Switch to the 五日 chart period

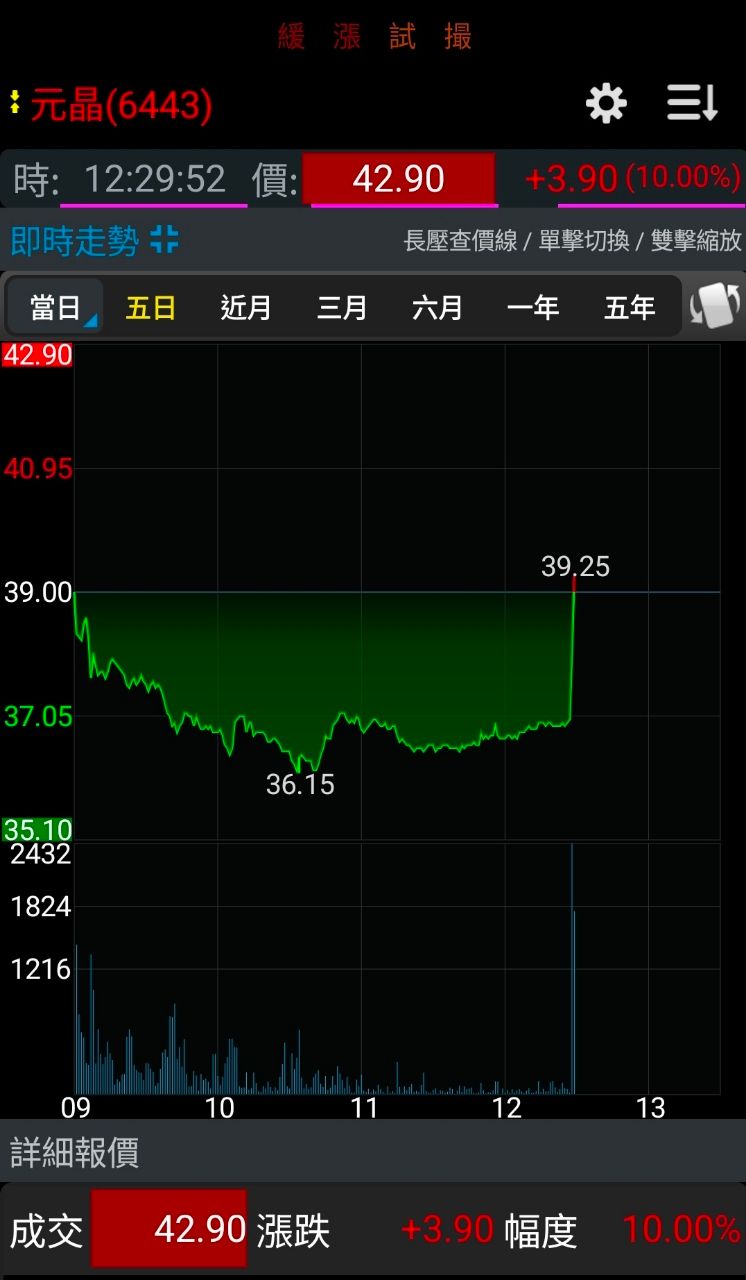(151, 307)
